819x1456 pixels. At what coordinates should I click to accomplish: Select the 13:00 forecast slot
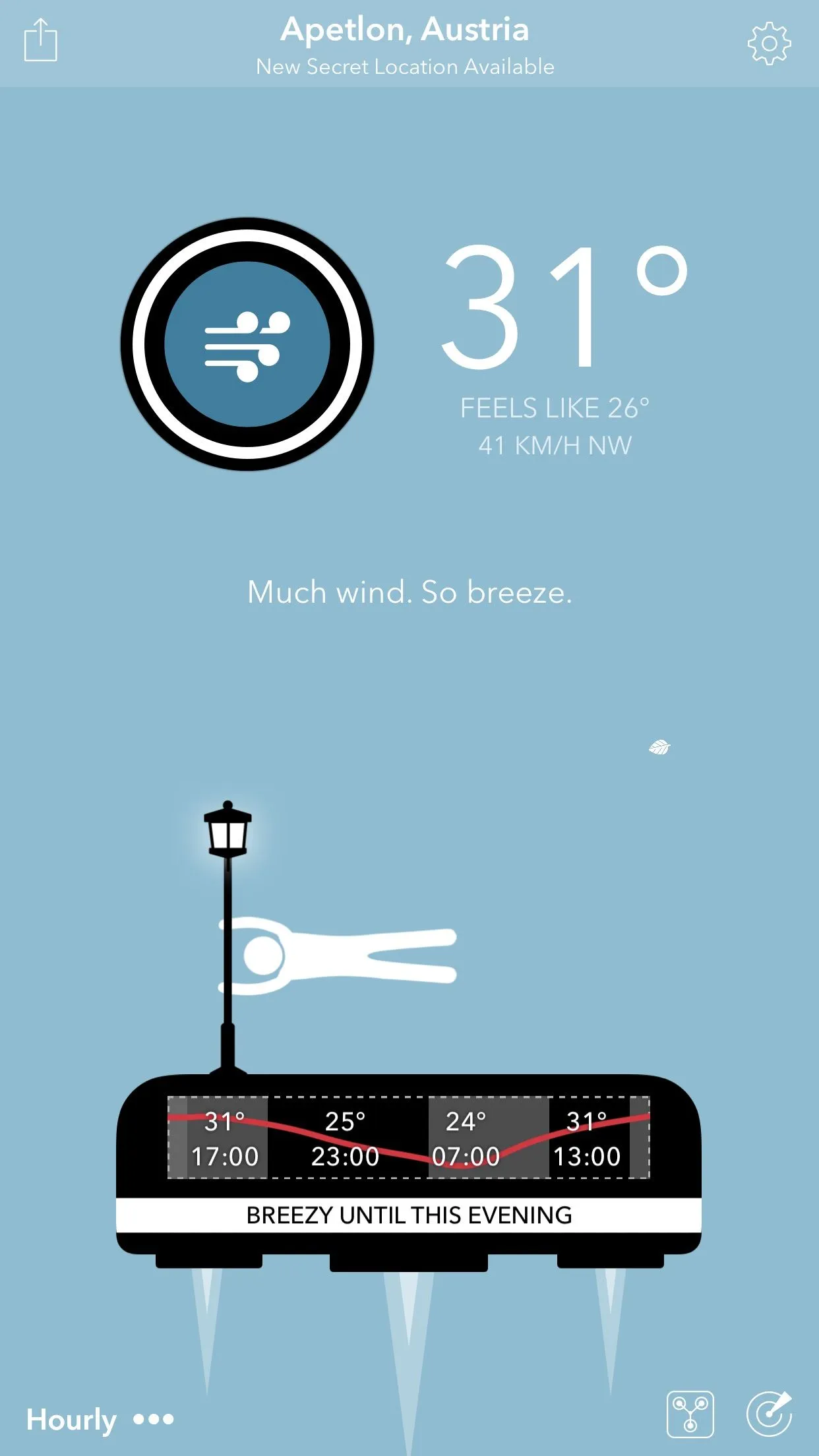point(587,1138)
